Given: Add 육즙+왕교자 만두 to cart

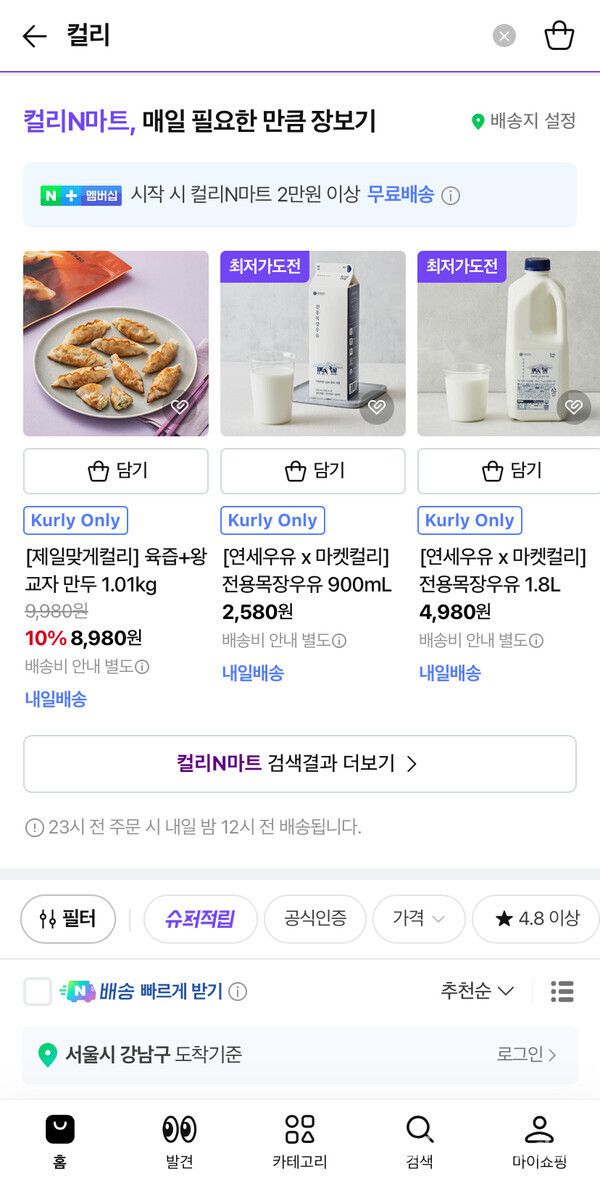Looking at the screenshot, I should click(x=116, y=471).
